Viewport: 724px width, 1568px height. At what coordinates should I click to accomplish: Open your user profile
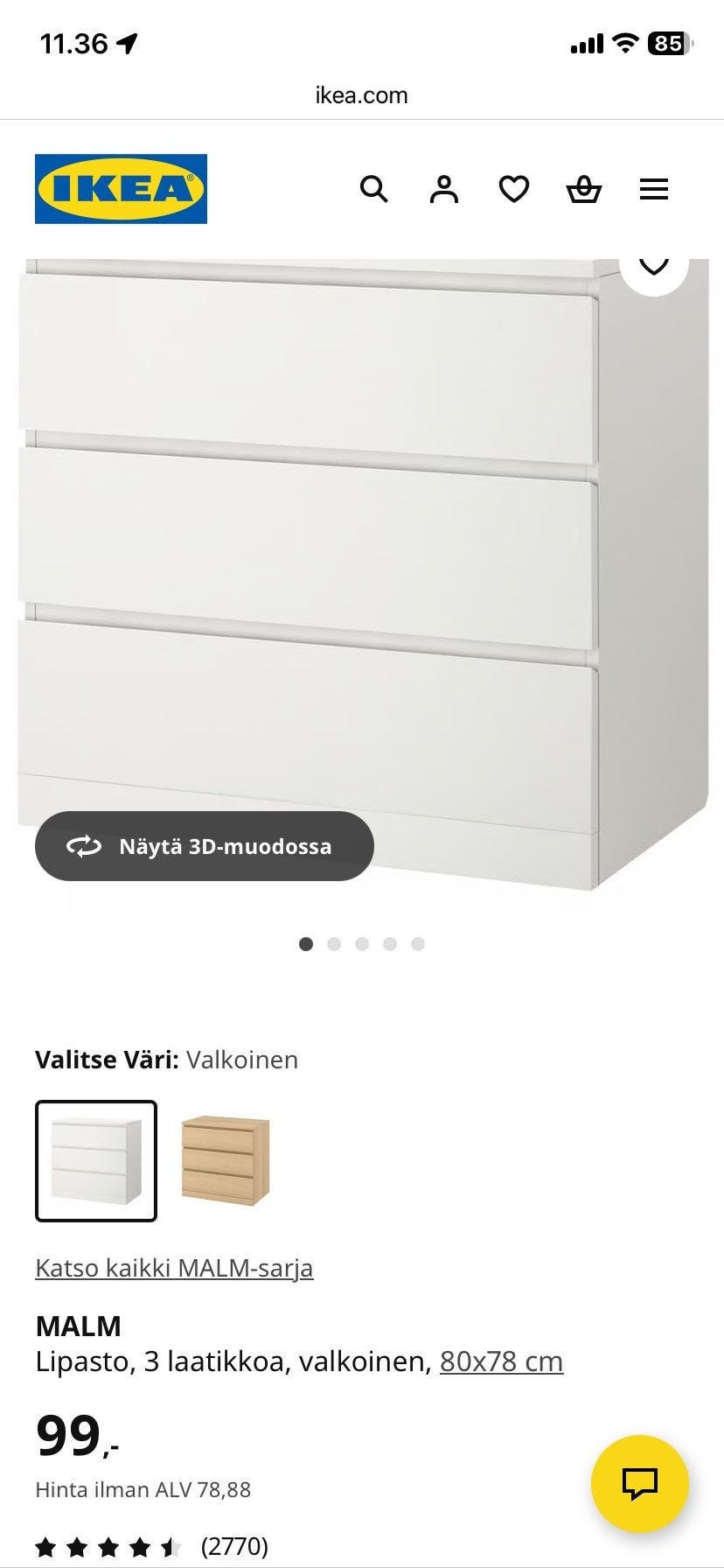point(444,188)
